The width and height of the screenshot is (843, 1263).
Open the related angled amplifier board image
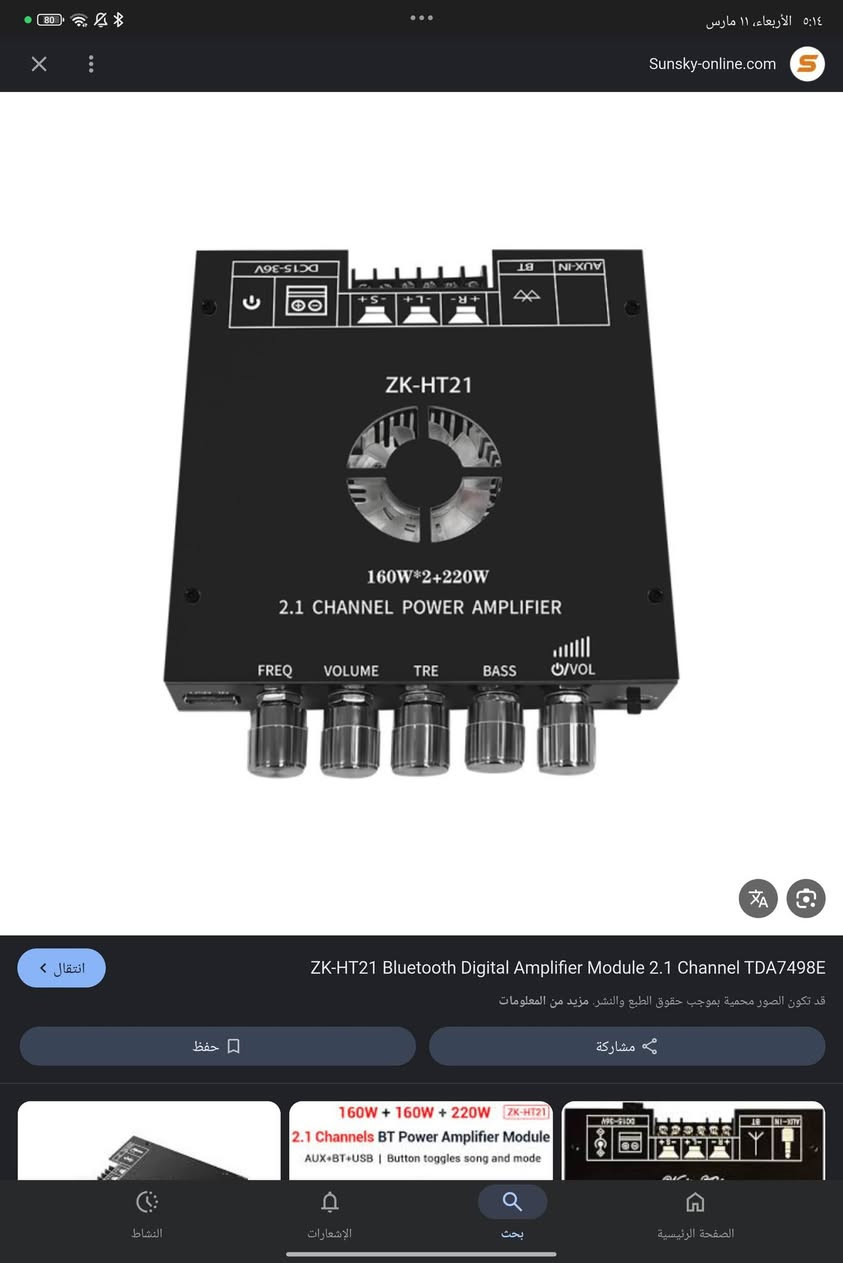pos(149,1140)
